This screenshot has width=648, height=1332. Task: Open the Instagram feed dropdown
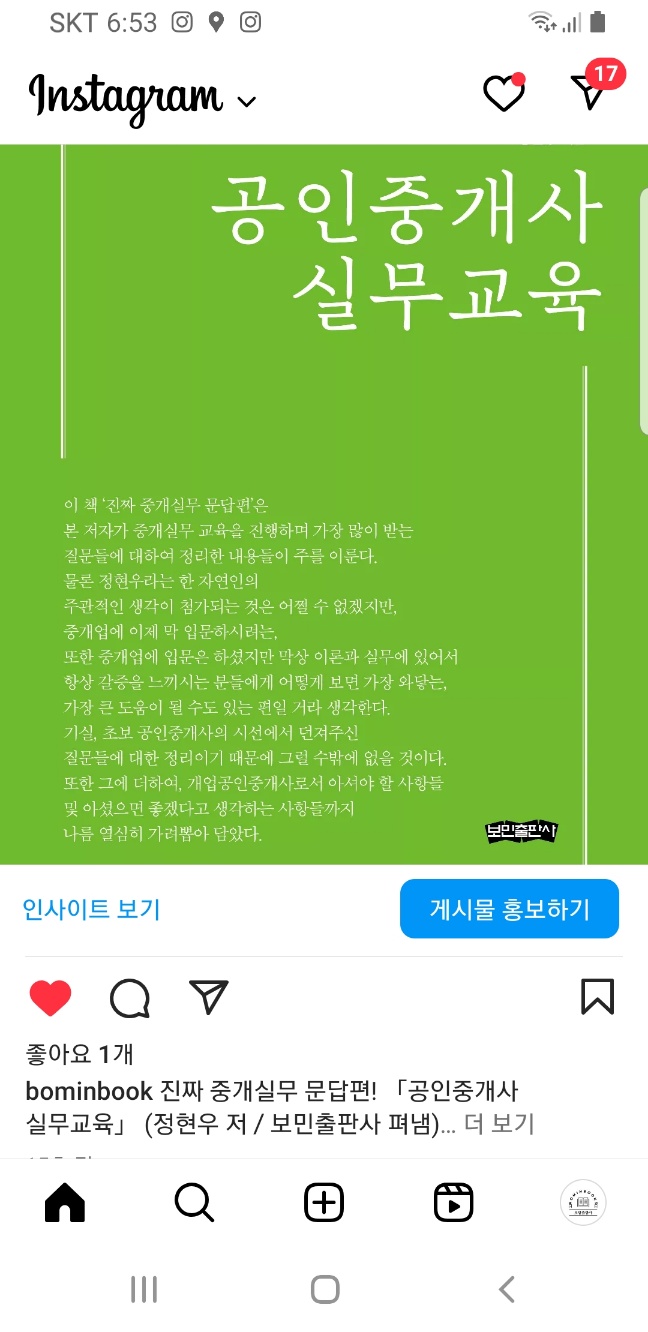(247, 101)
